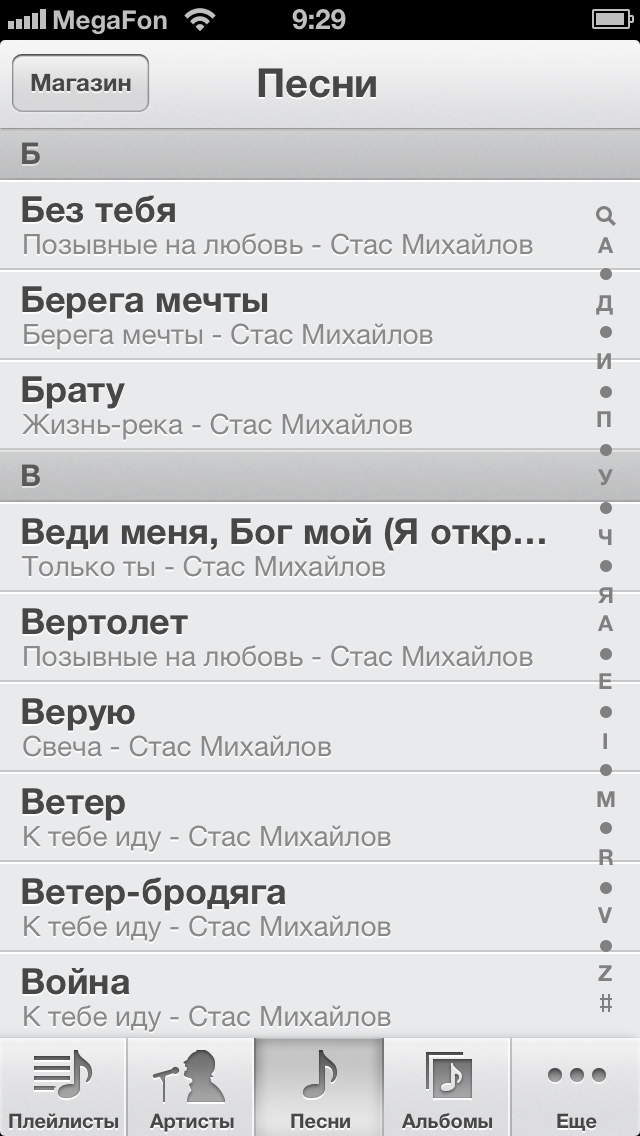Screen dimensions: 640x1136
Task: Select the Песни tab
Action: click(320, 1087)
